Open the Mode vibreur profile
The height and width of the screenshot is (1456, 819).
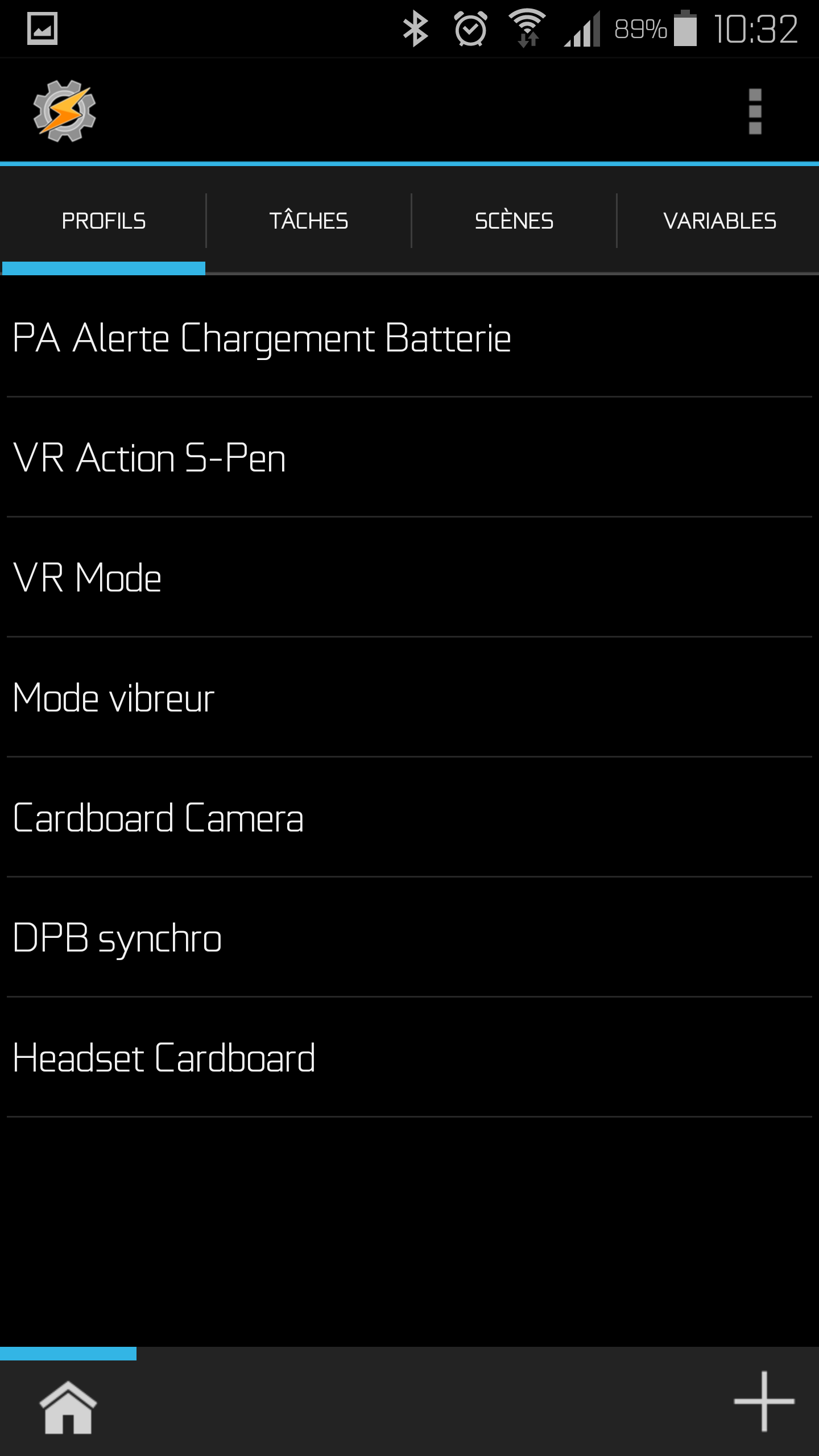[x=114, y=698]
